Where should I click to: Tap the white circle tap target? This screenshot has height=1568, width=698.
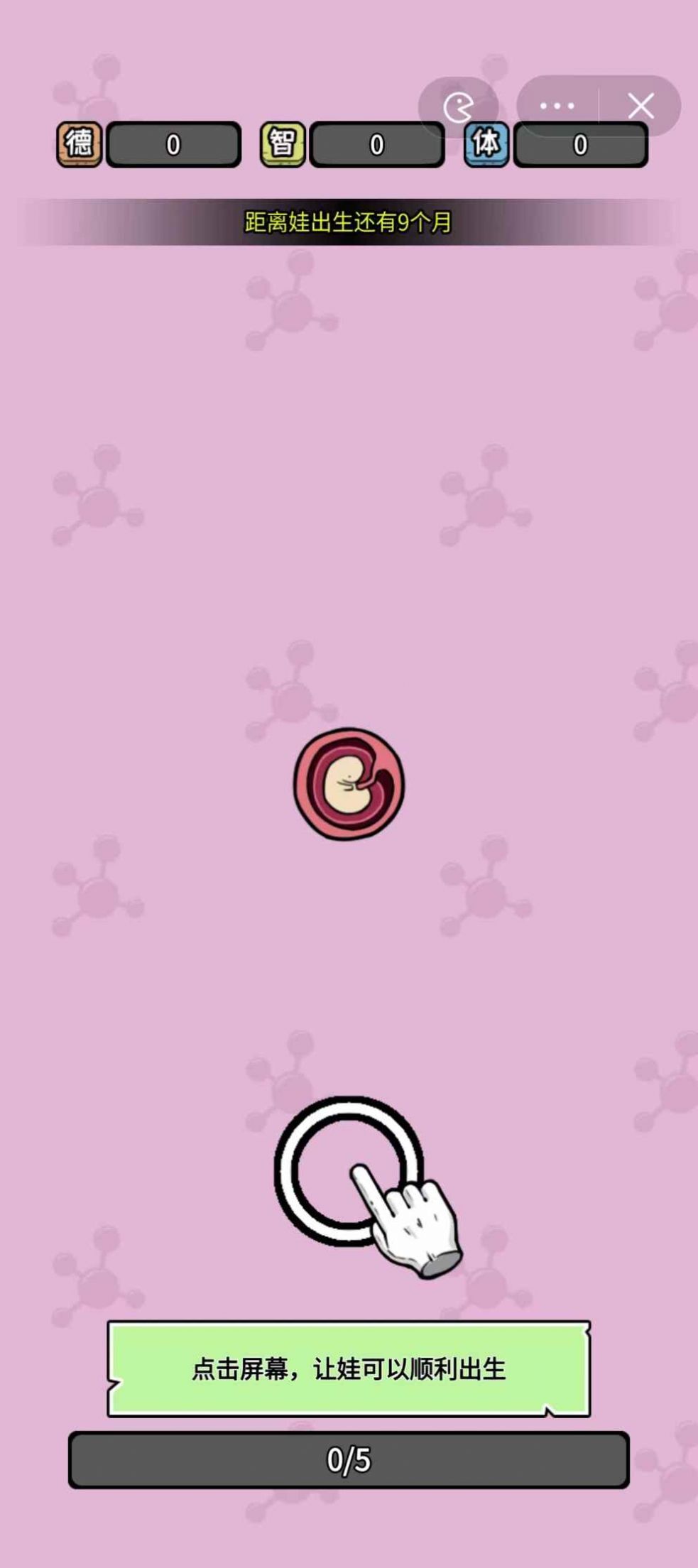coord(347,1170)
